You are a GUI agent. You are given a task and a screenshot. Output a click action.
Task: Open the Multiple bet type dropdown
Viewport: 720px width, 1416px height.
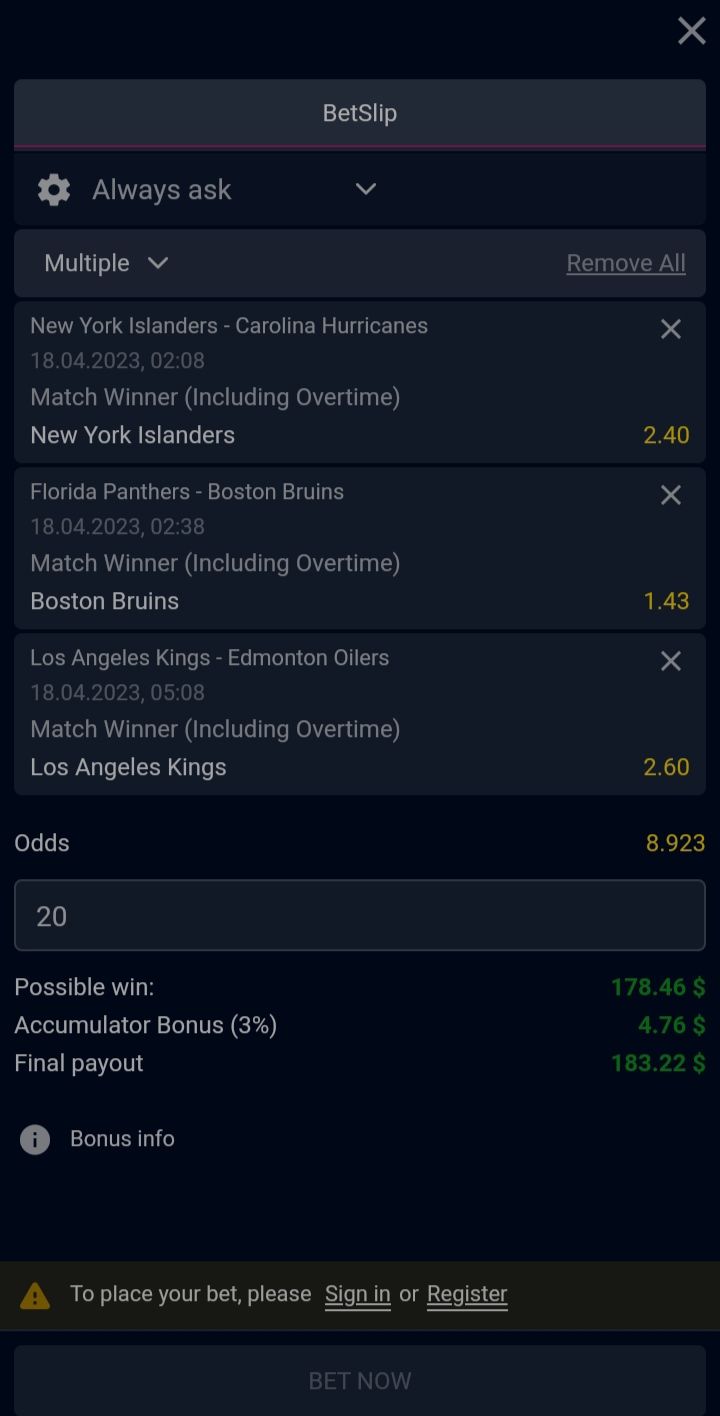(x=106, y=263)
